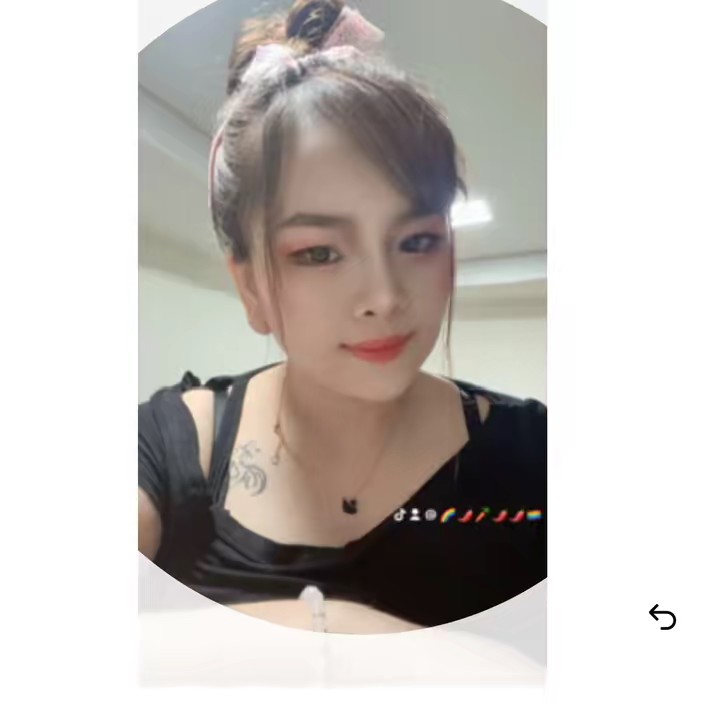720x720 pixels.
Task: Tap the return arrow icon
Action: [662, 617]
